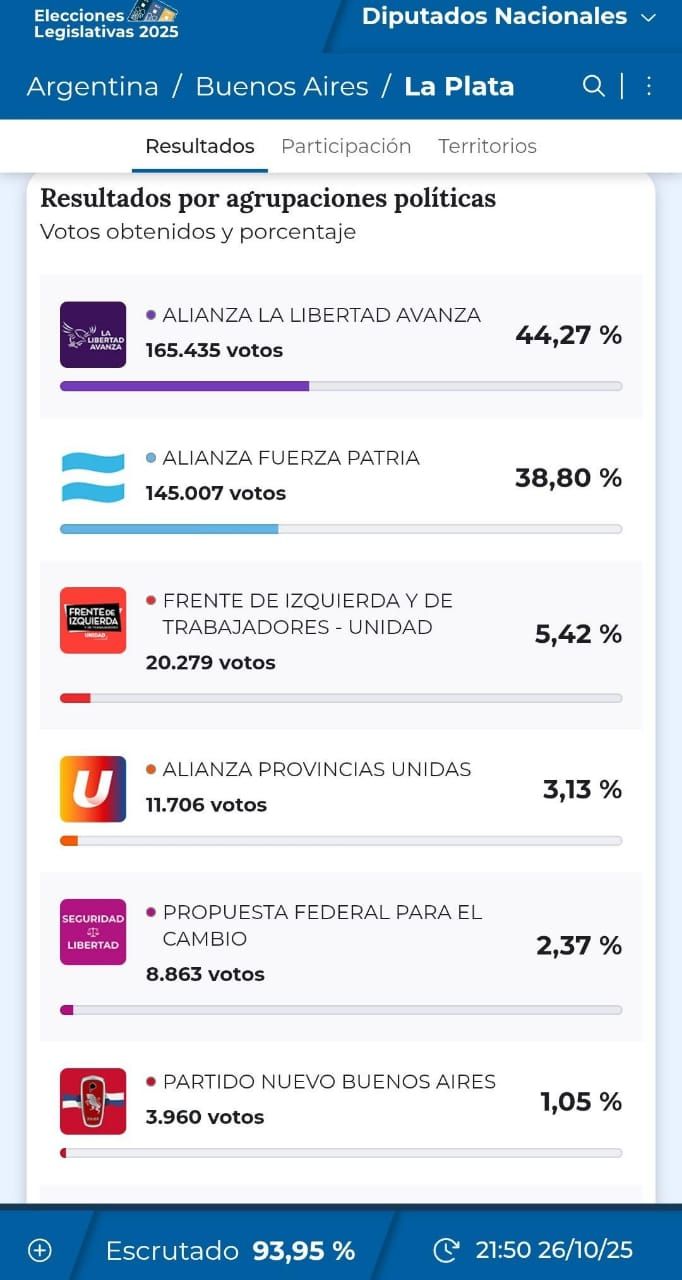Go to Argentina in the breadcrumb
Screen dimensions: 682x1280
tap(92, 87)
